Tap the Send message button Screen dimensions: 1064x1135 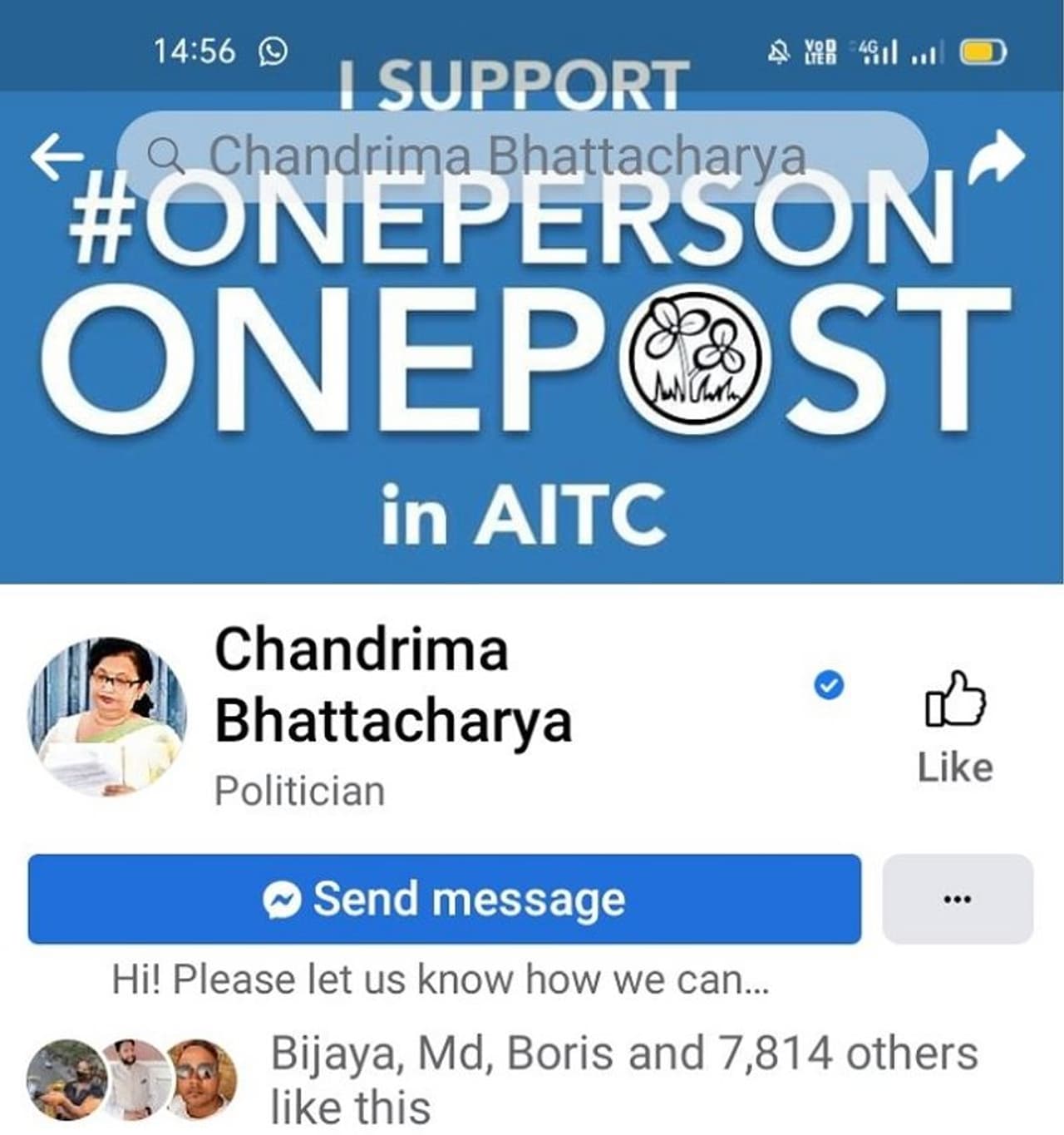click(445, 899)
